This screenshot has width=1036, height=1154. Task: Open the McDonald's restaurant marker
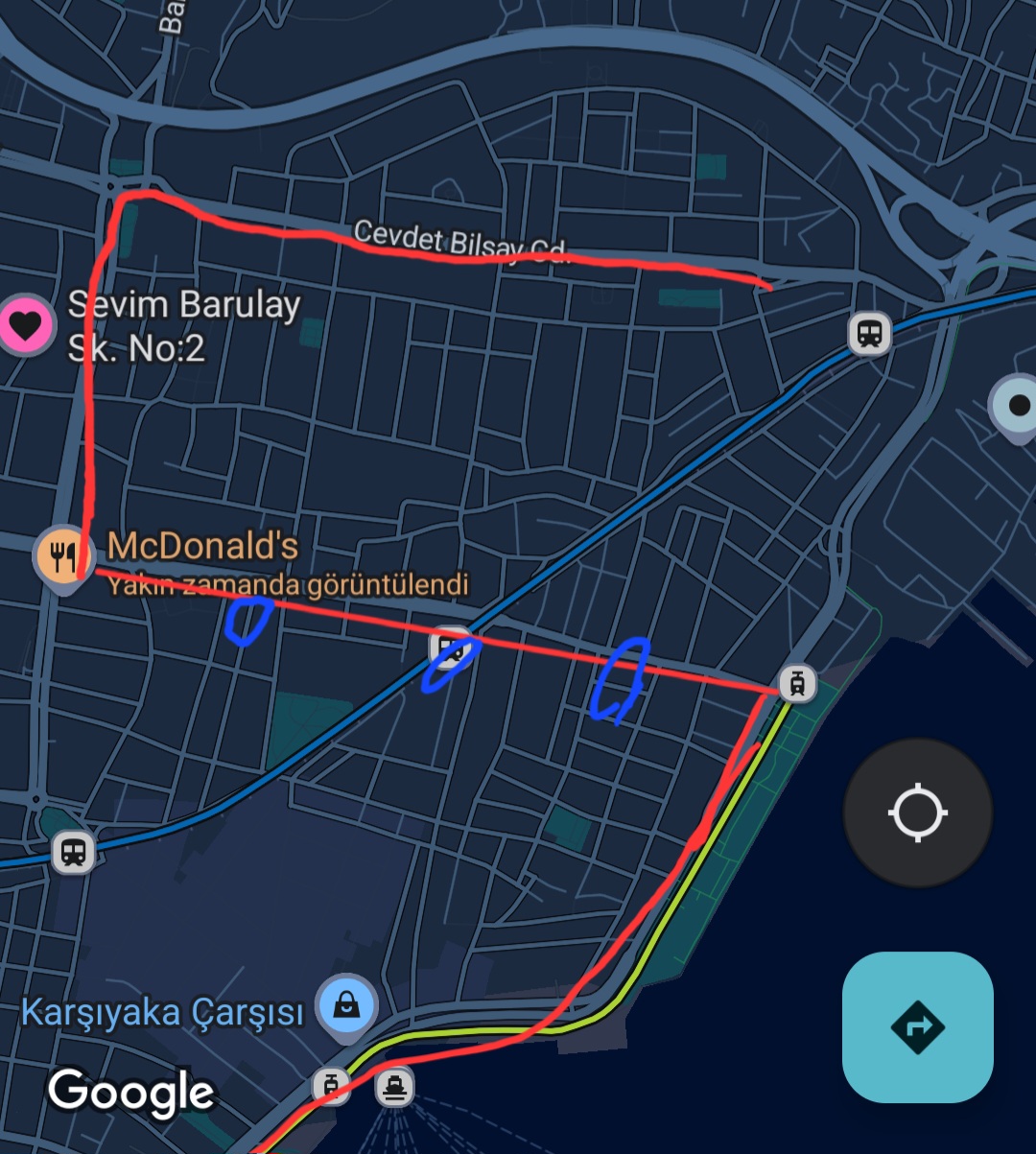62,556
